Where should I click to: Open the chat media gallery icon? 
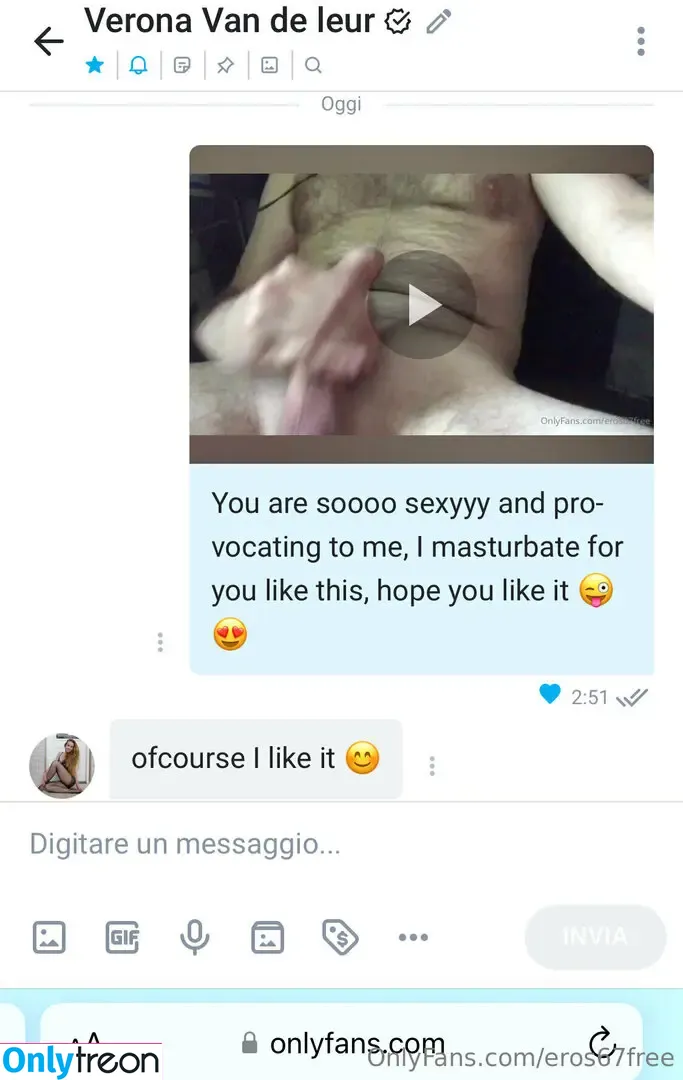(x=269, y=66)
